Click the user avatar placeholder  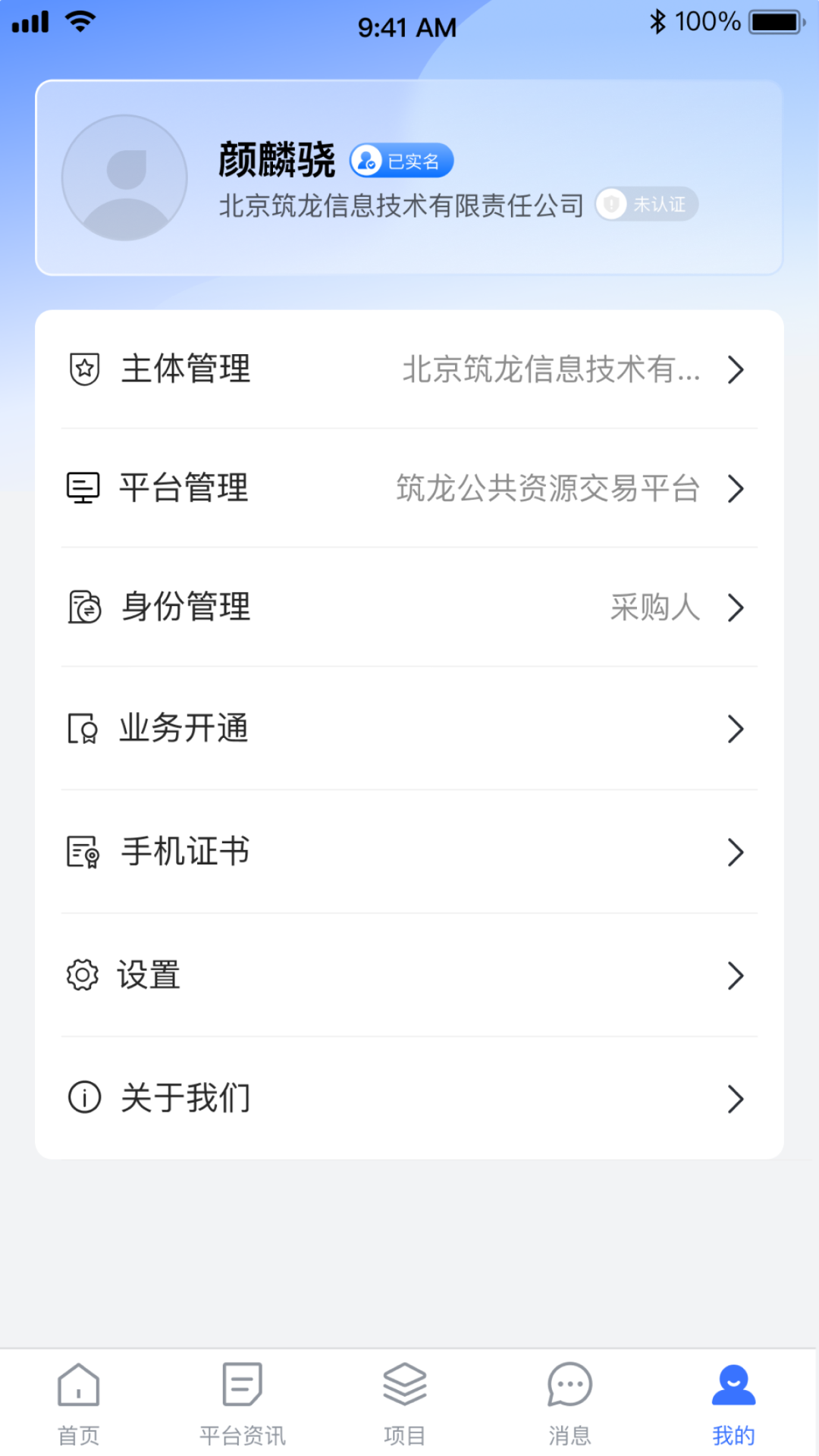click(x=124, y=177)
